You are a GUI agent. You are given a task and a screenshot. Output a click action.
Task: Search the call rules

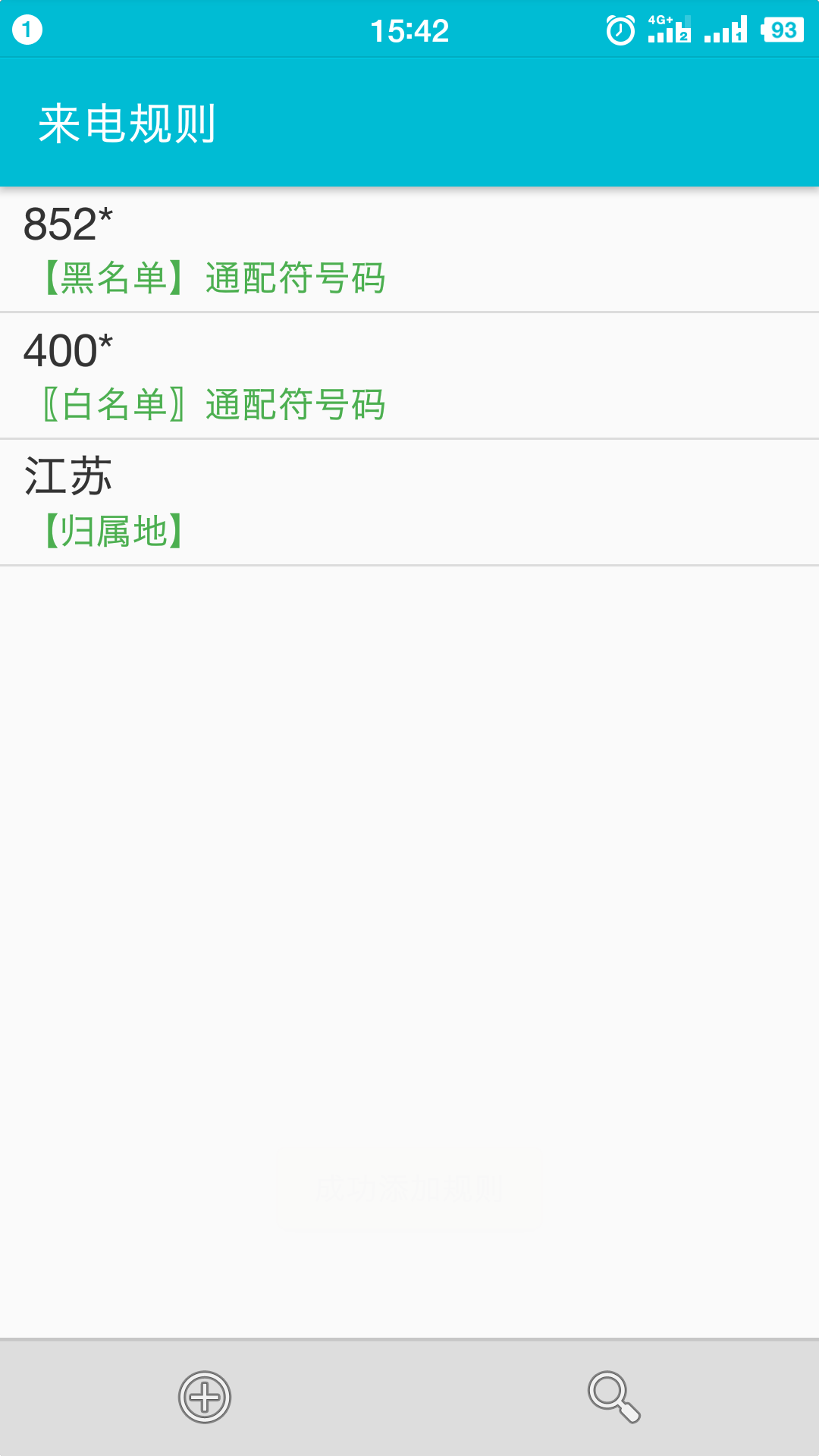(x=613, y=1397)
